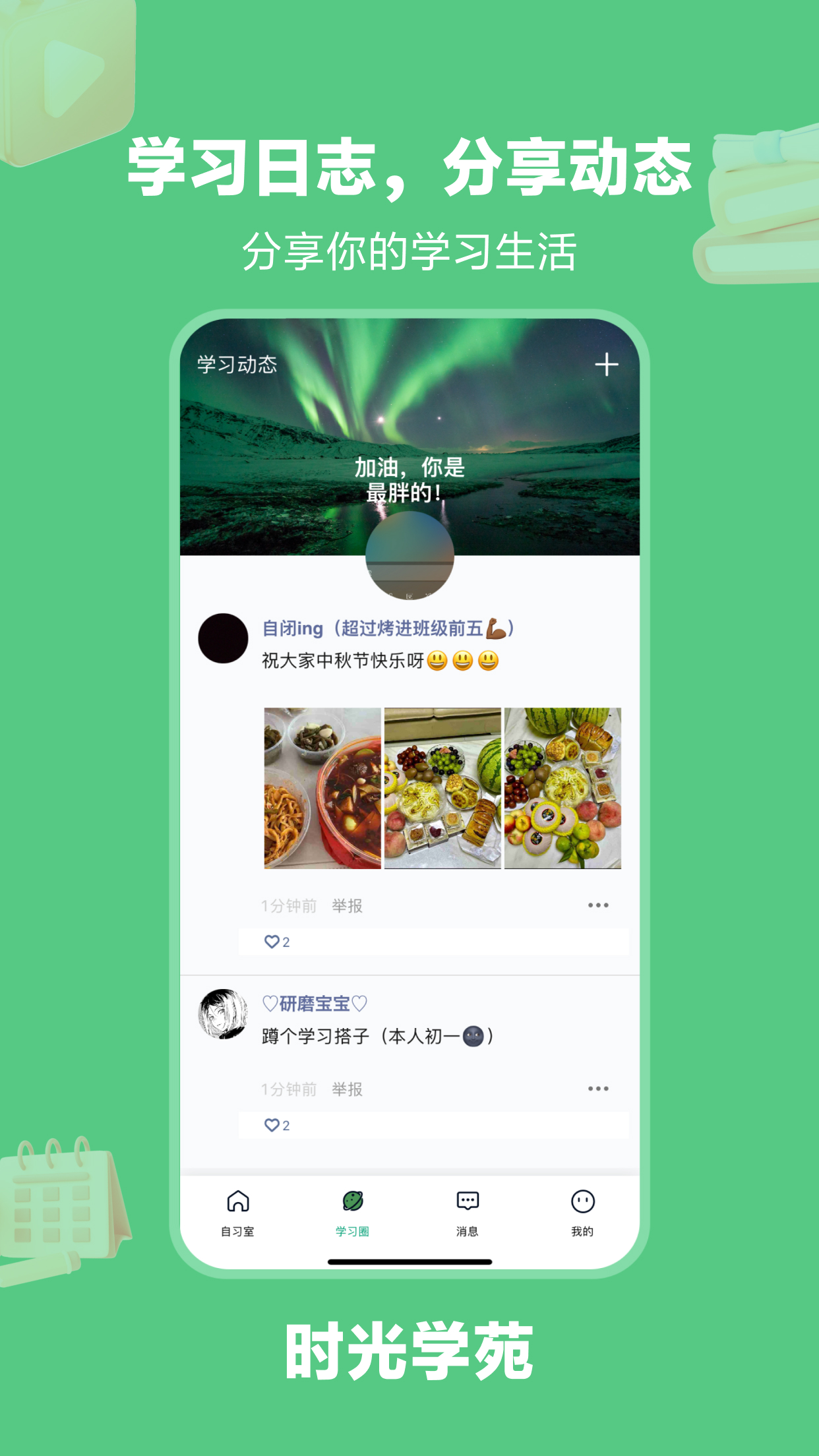
Task: Open the three-dot menu on 自闭ing's post
Action: [599, 905]
